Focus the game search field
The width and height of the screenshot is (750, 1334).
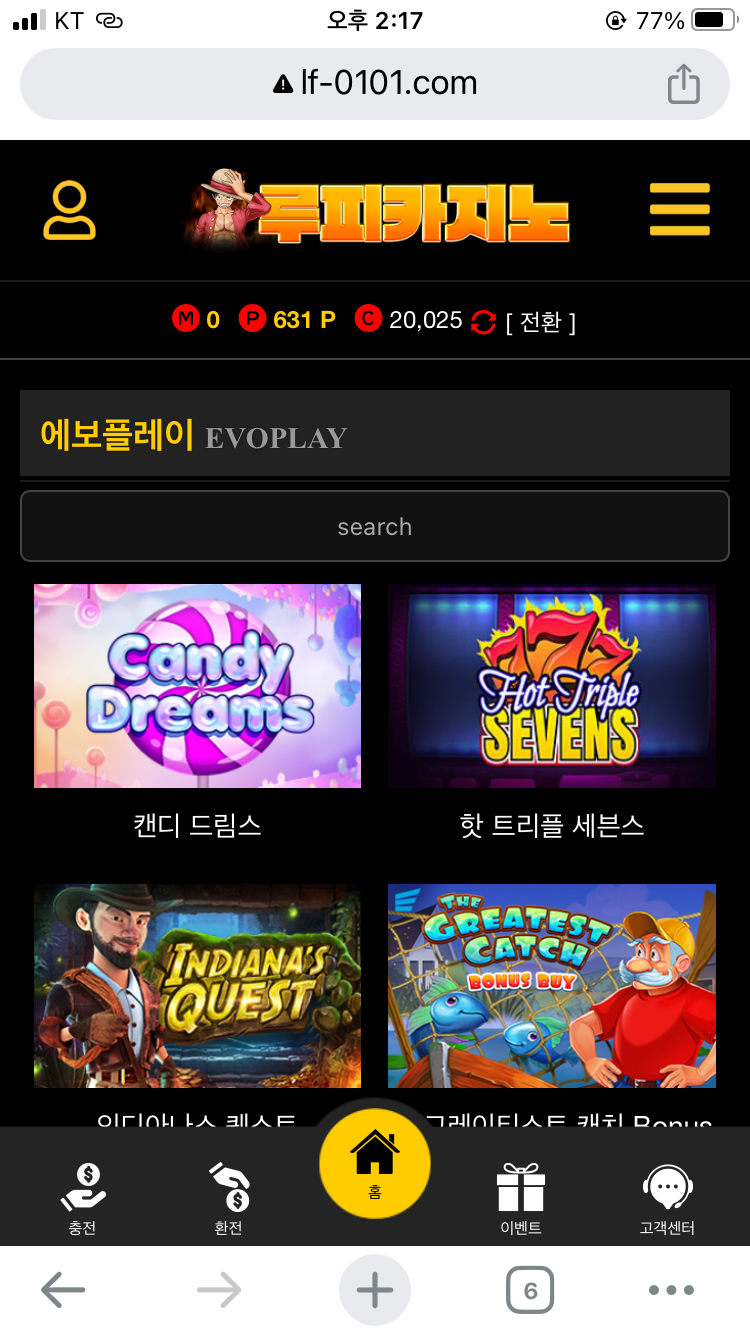375,526
